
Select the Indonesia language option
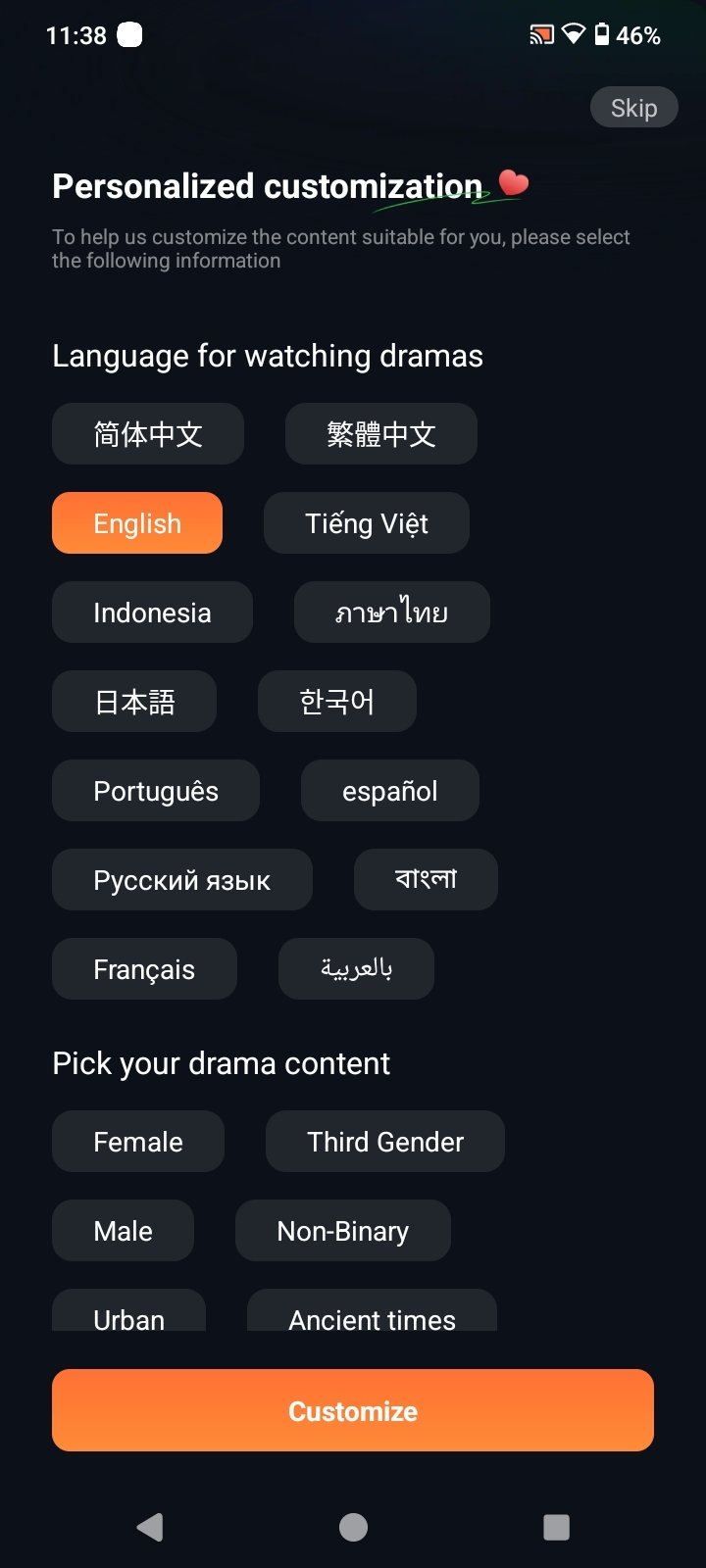tap(152, 612)
